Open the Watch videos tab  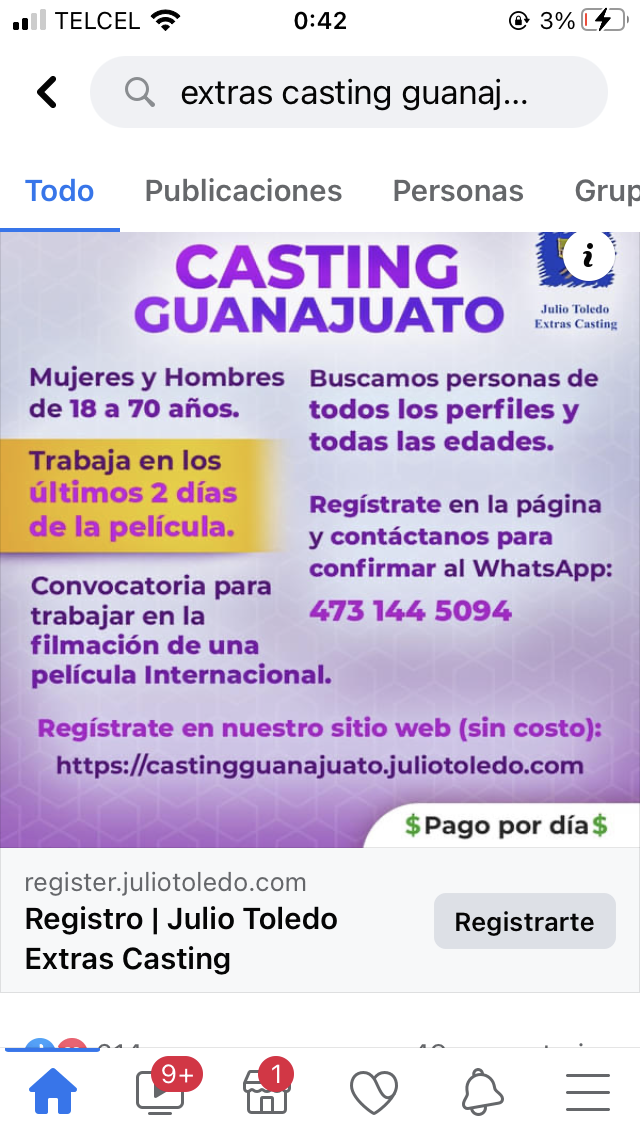tap(160, 1092)
